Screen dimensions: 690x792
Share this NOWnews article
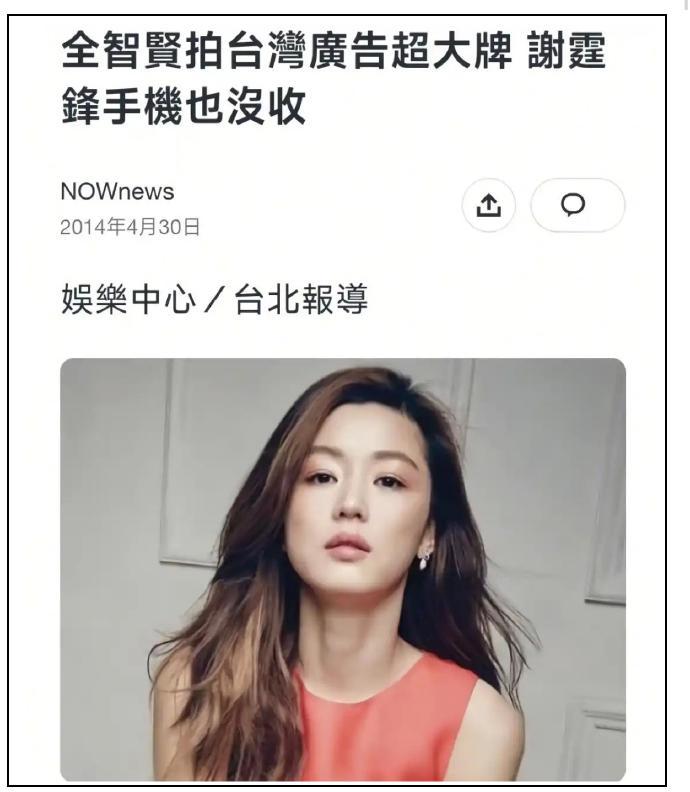487,205
